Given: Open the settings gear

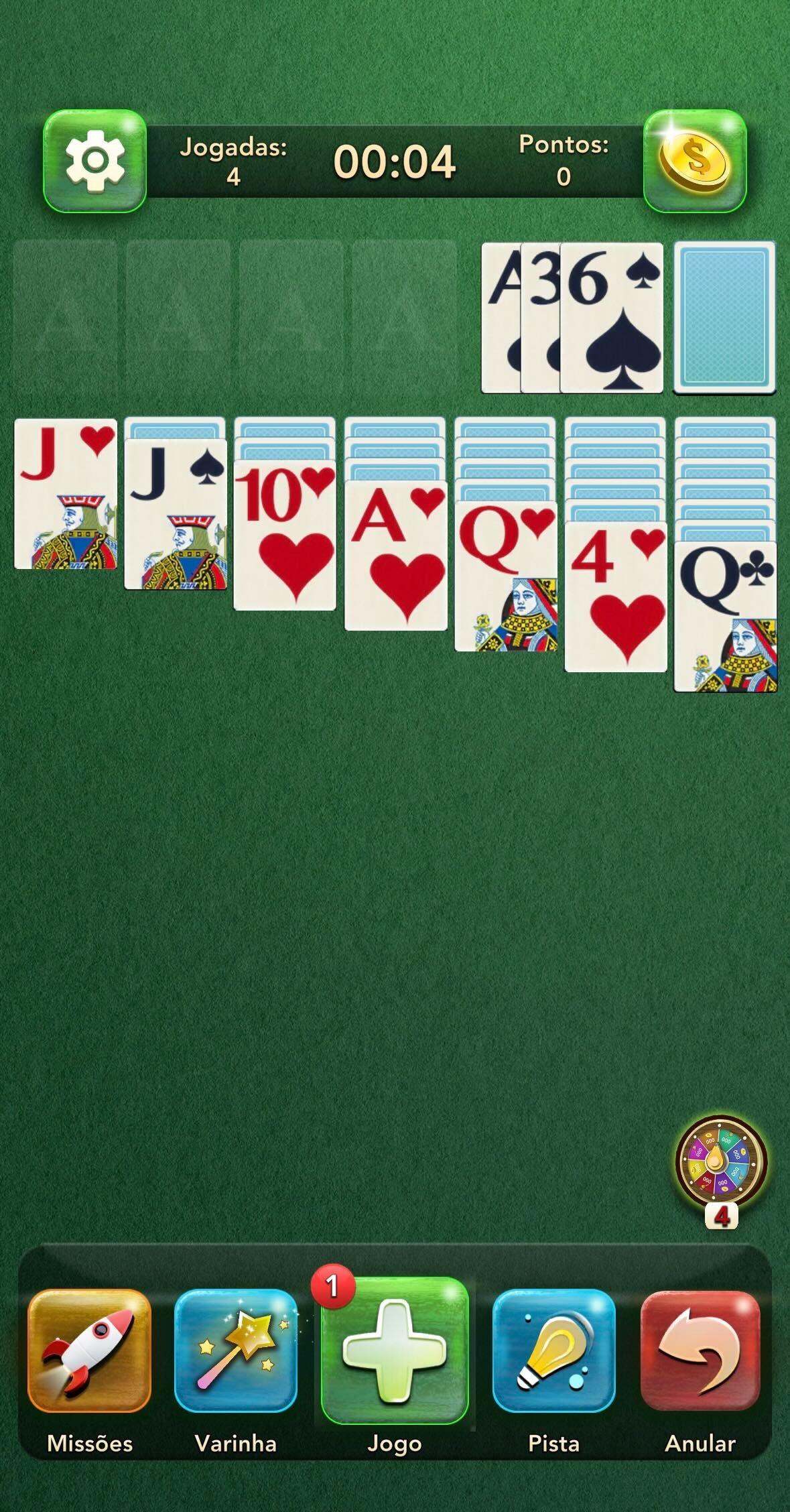Looking at the screenshot, I should click(x=94, y=161).
